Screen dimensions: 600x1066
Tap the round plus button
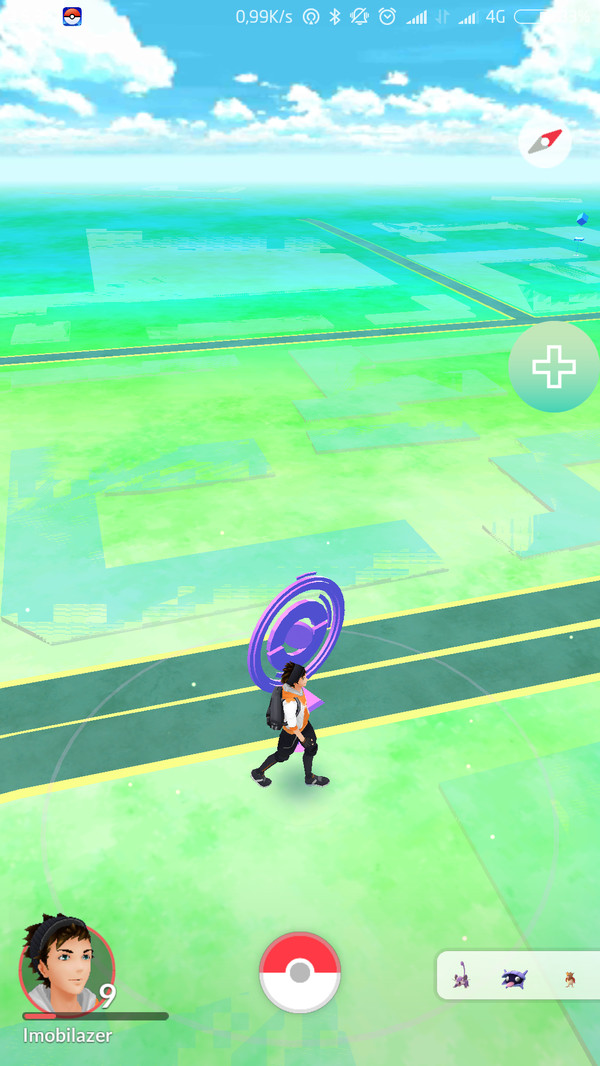[x=553, y=367]
